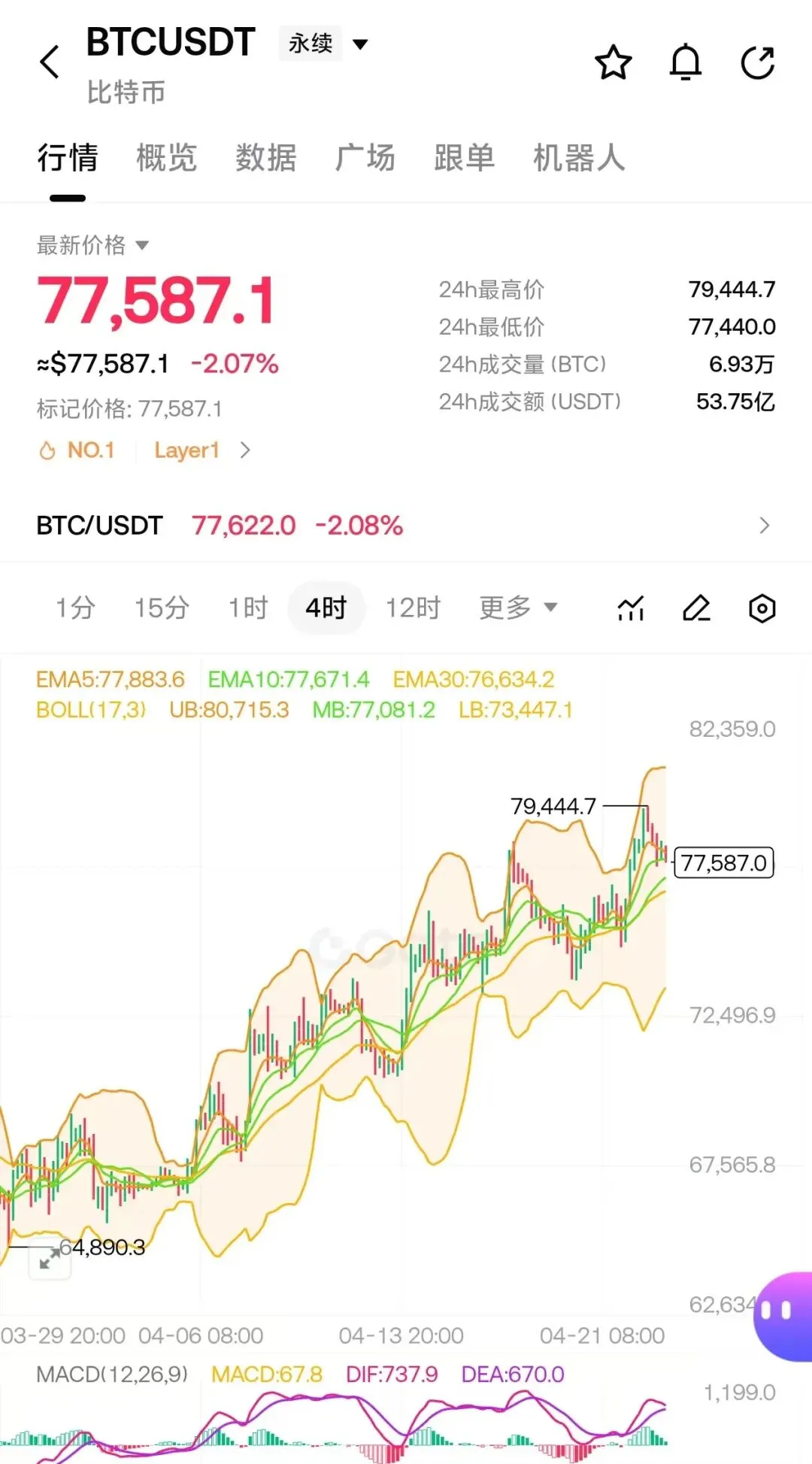Switch chart to the 12时 interval

(413, 608)
